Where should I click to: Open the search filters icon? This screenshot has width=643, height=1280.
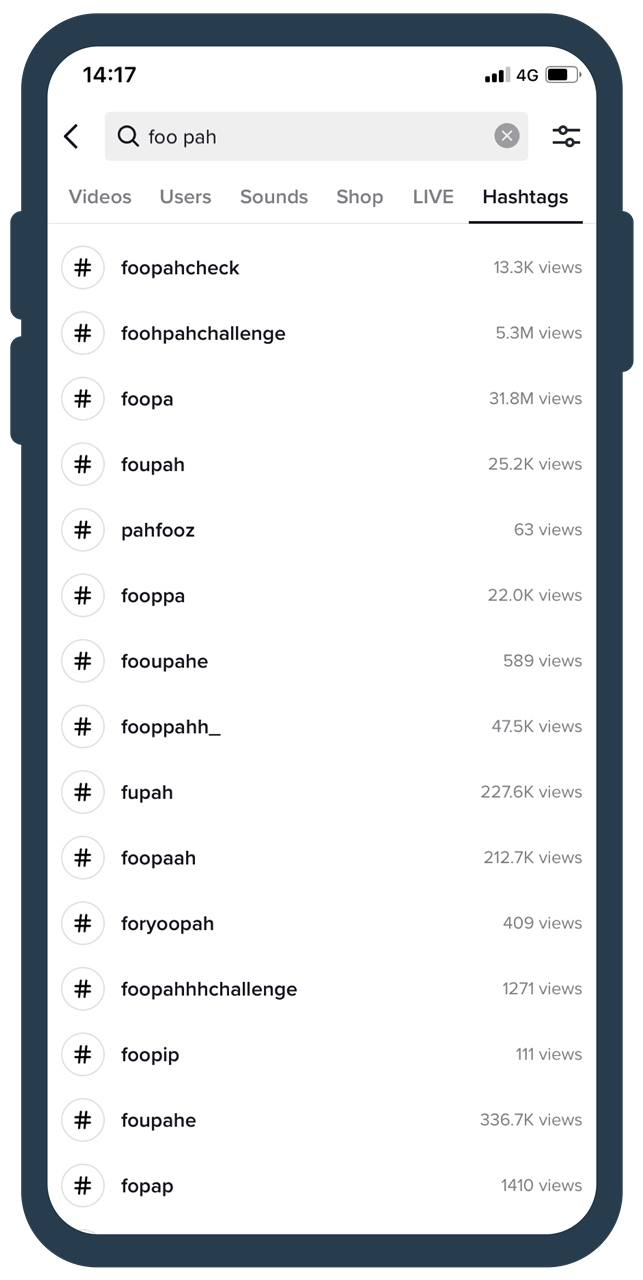(566, 137)
